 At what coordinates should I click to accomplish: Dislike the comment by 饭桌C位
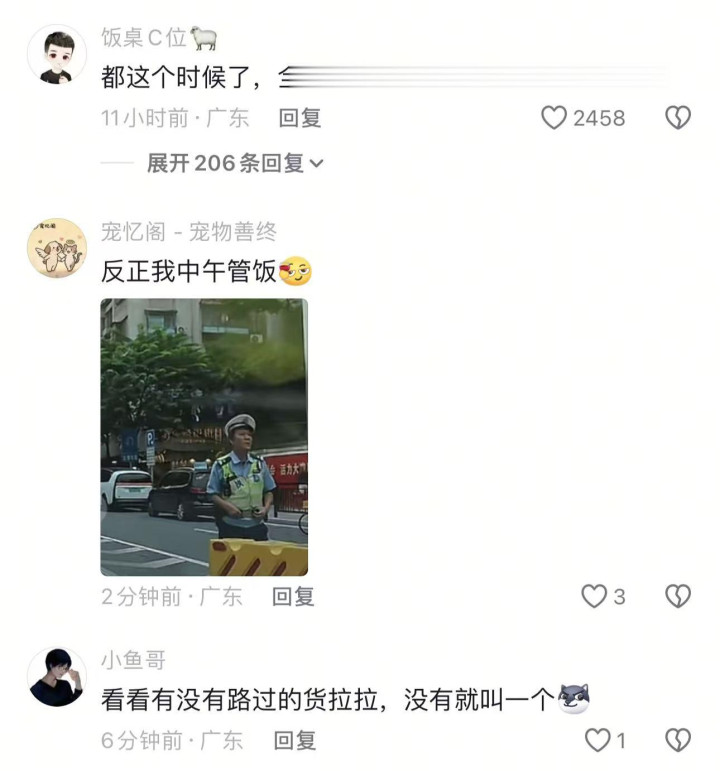(678, 118)
